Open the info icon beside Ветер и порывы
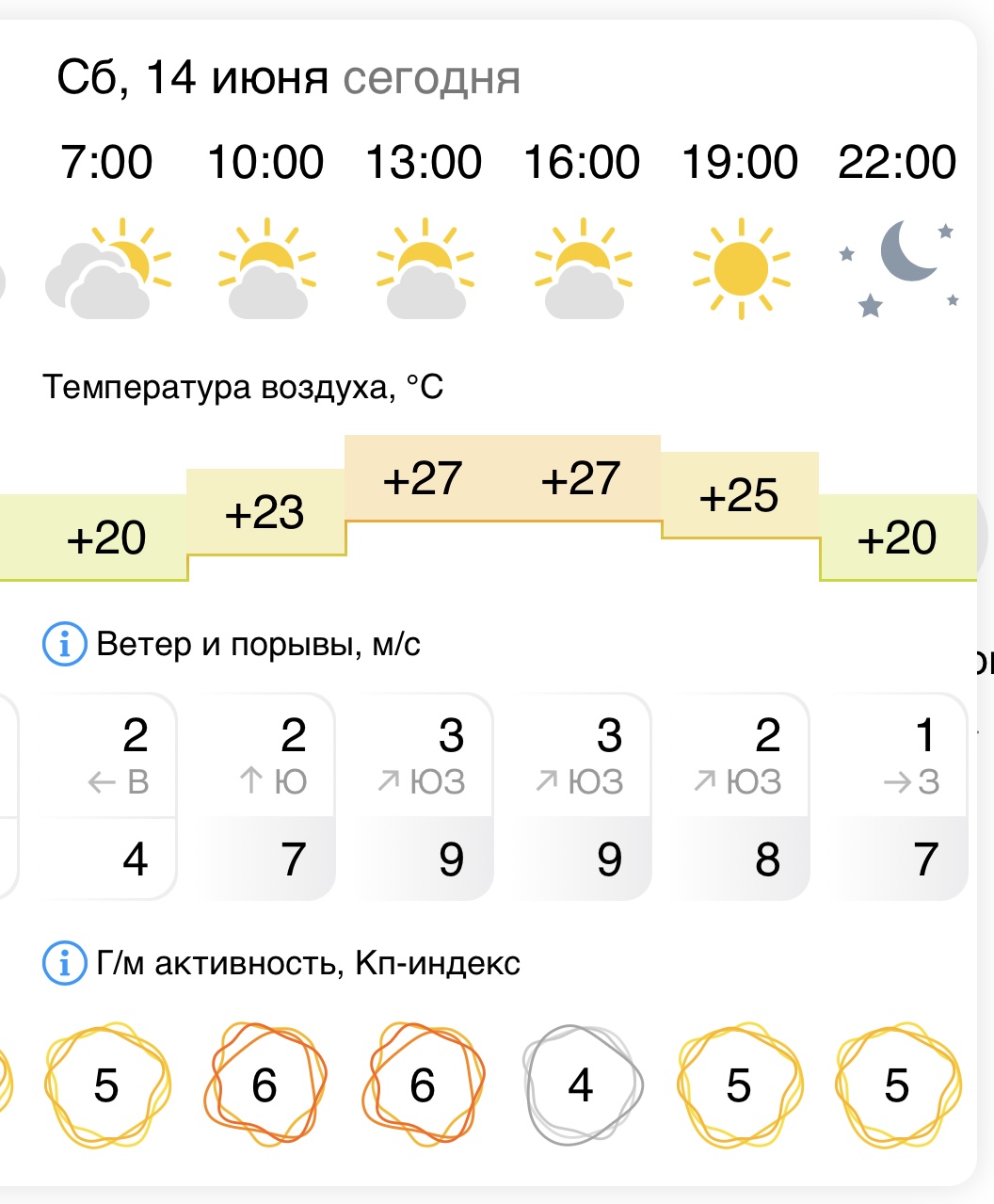Image resolution: width=994 pixels, height=1204 pixels. [x=65, y=645]
